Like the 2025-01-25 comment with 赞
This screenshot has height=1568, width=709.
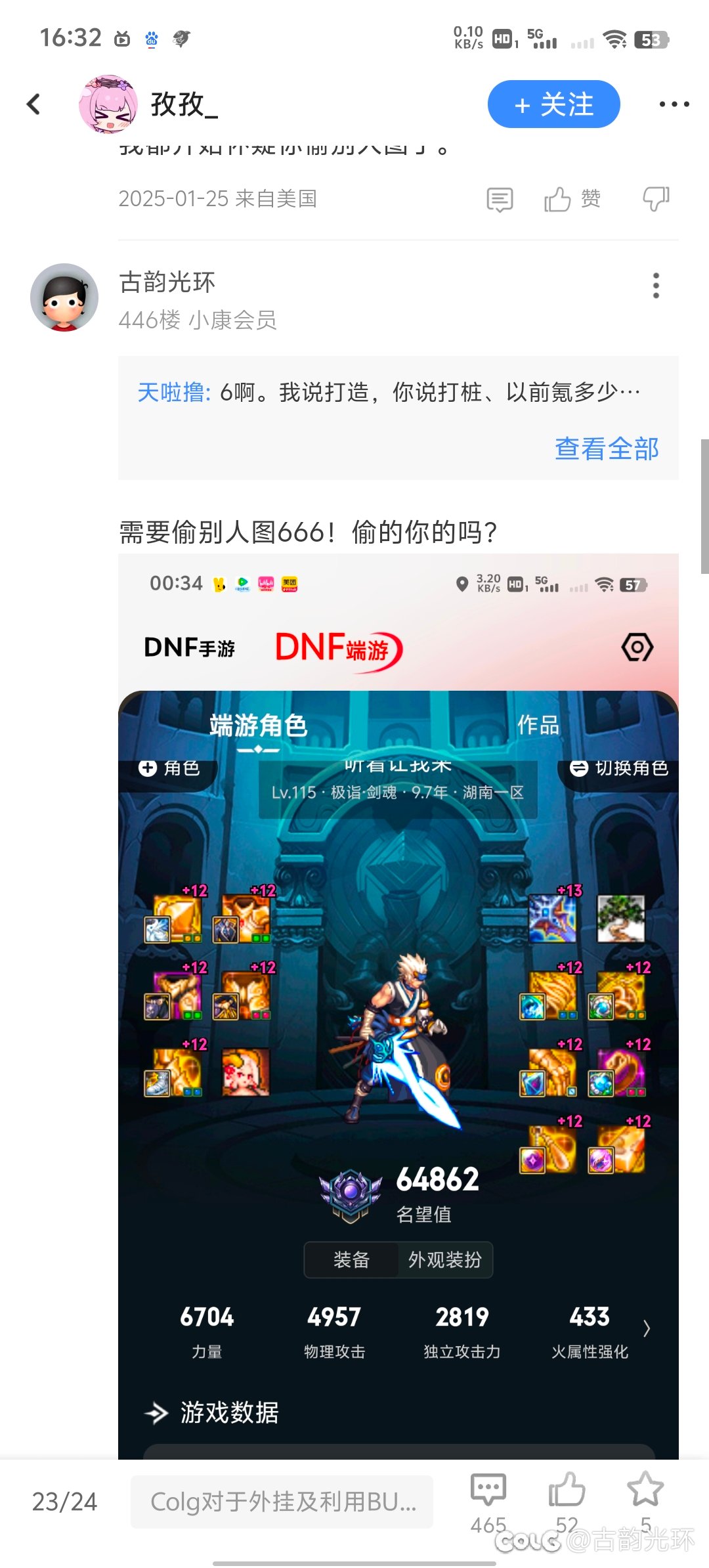point(572,199)
